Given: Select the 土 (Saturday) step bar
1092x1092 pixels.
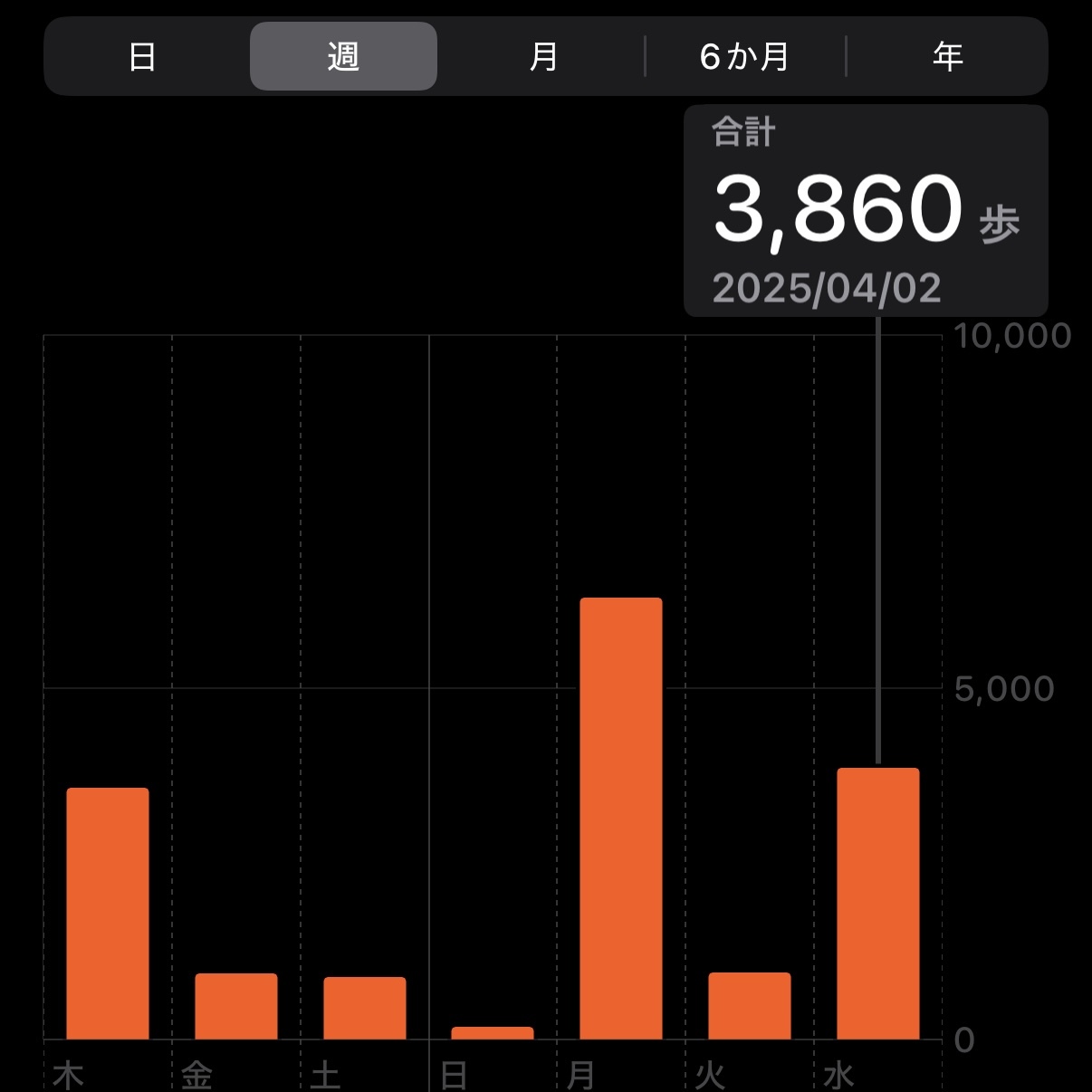Looking at the screenshot, I should (365, 1008).
